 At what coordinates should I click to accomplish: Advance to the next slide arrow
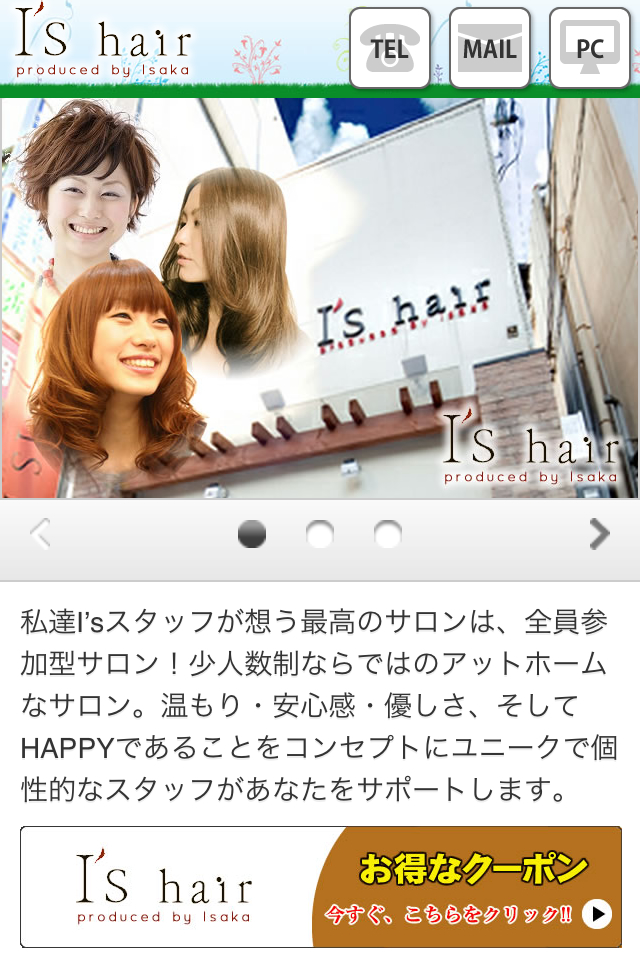599,535
